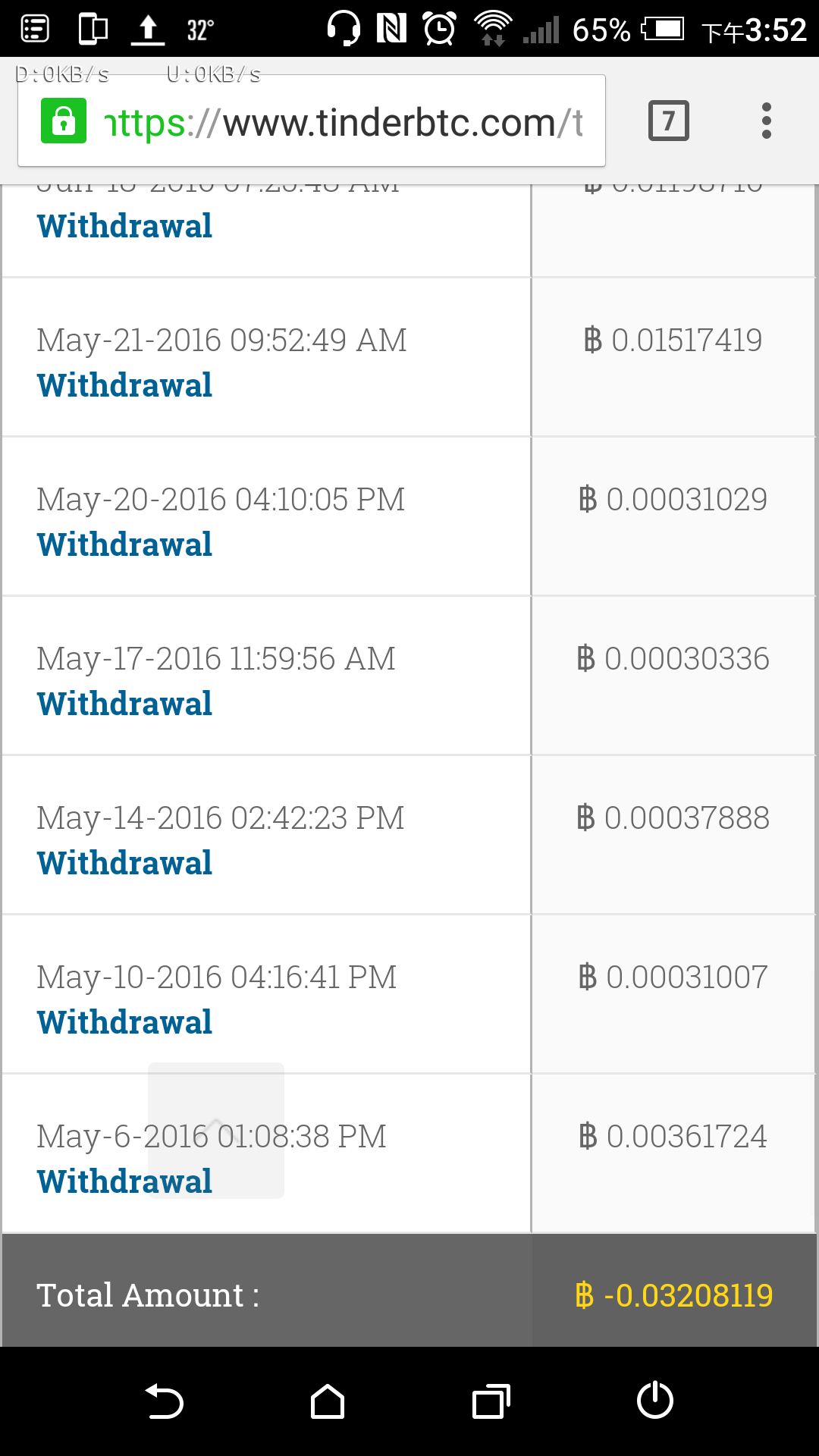
Task: Open the May-6-2016 Withdrawal link
Action: coord(124,1181)
